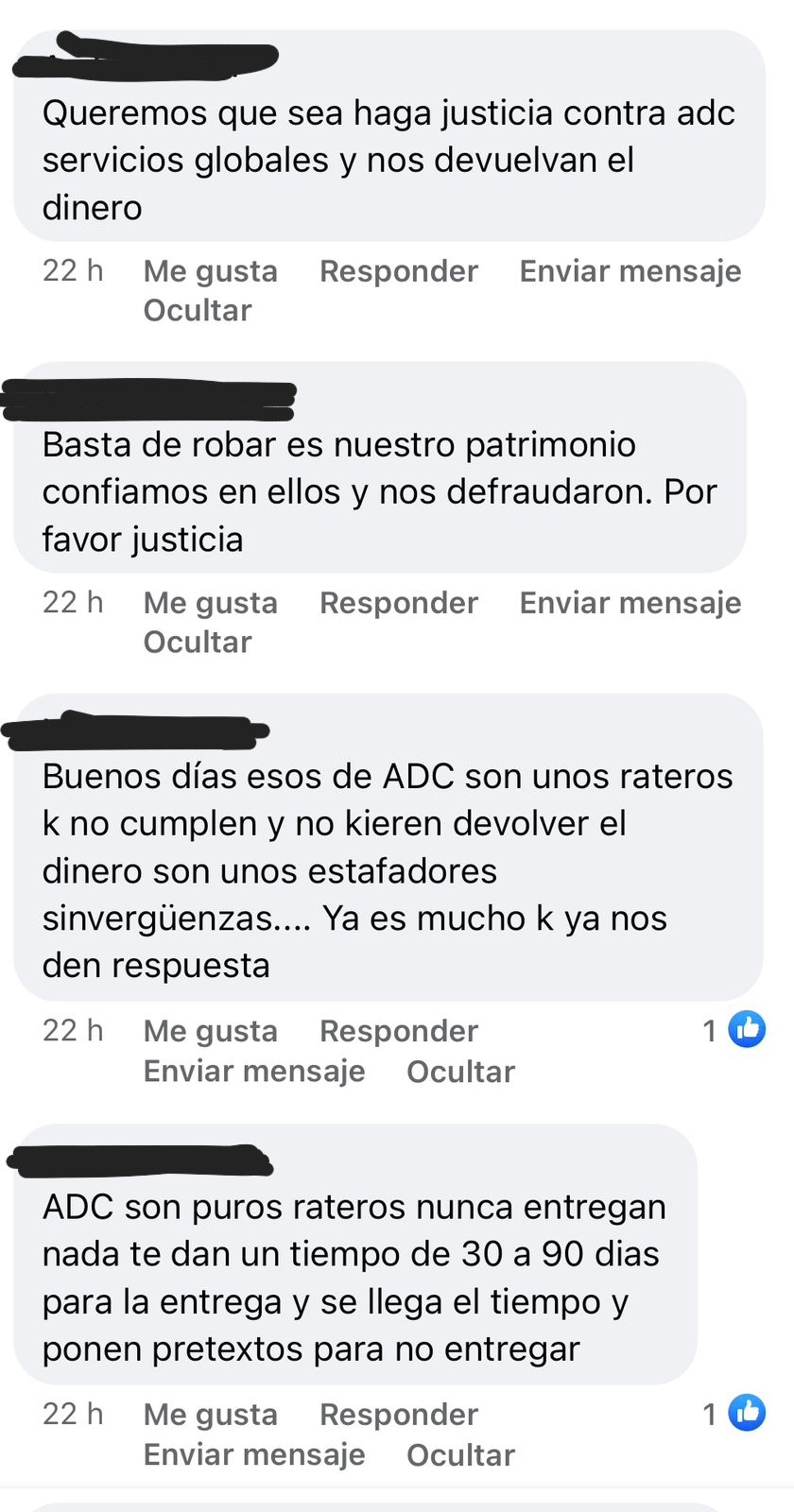Send message to the 'puros rateros' commenter
Viewport: 794px width, 1512px height.
click(253, 1454)
